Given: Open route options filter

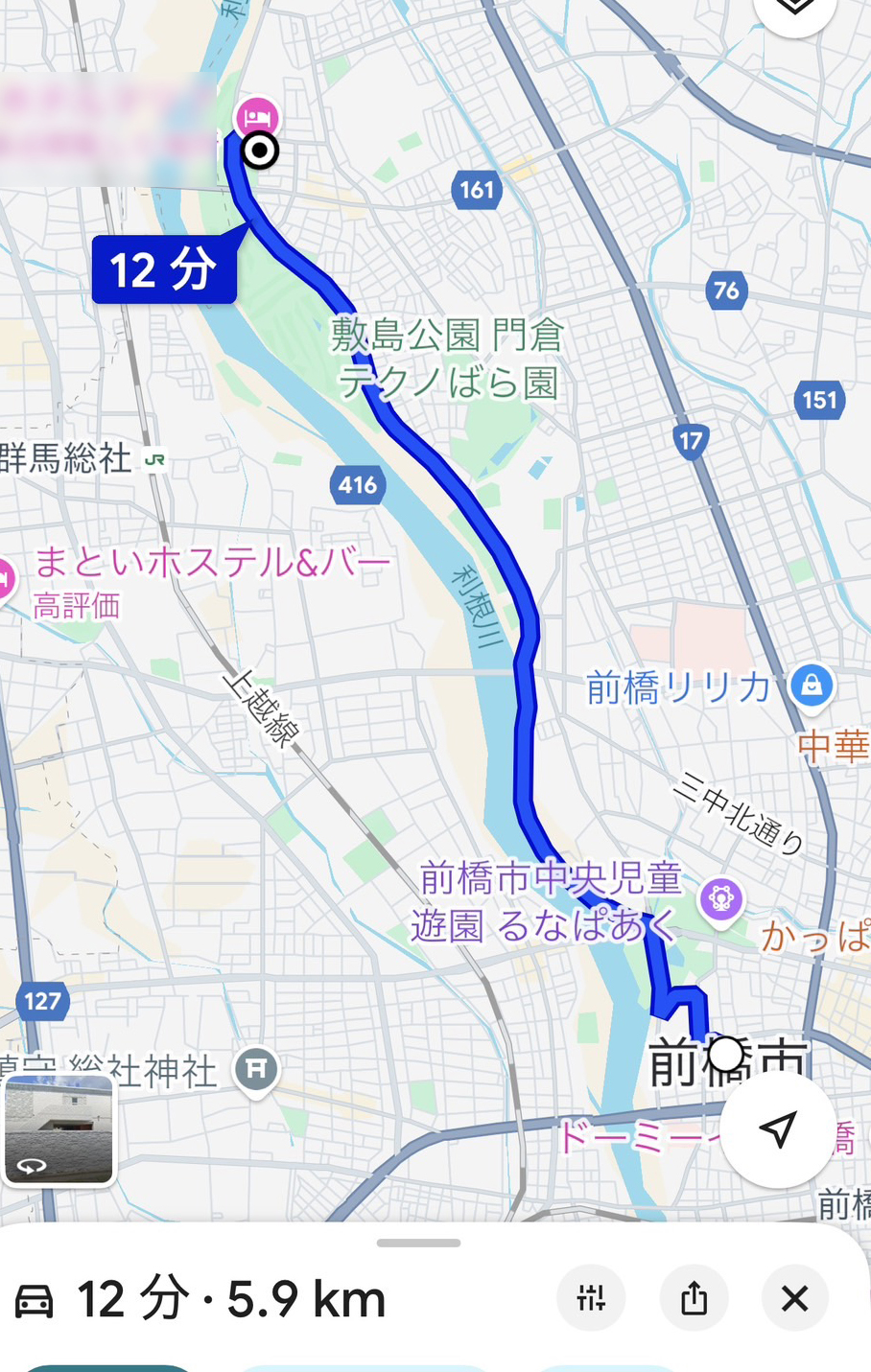Looking at the screenshot, I should [x=591, y=1298].
